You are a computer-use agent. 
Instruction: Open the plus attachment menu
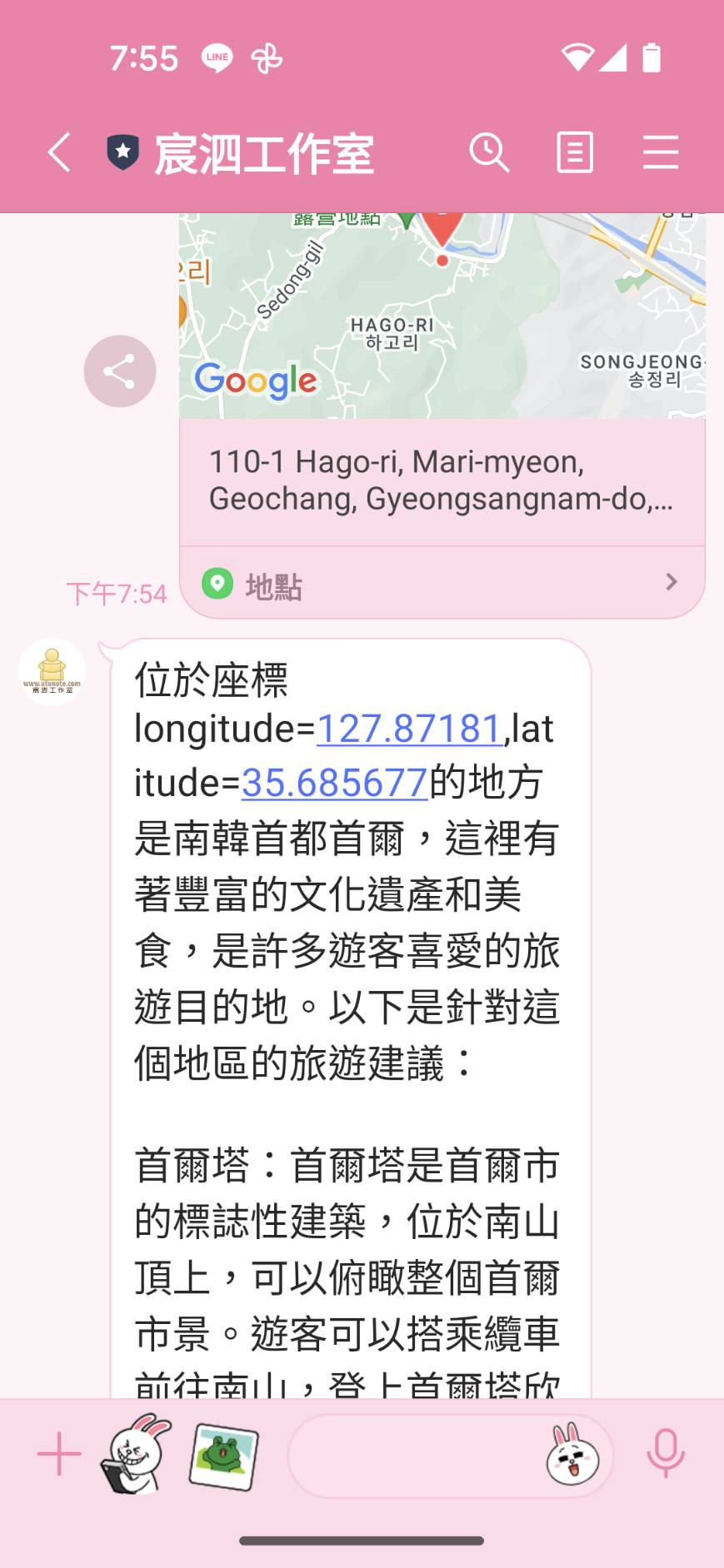pos(59,1455)
